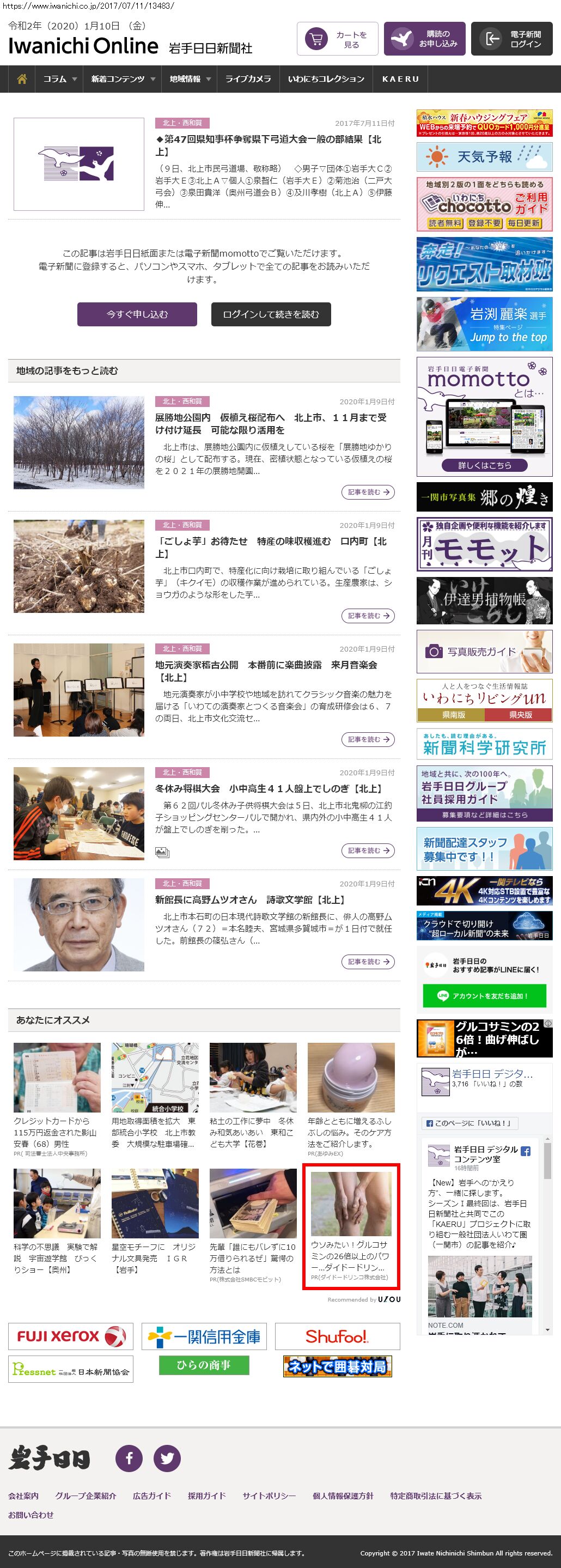
Task: Expand the 地域情報 menu
Action: pos(190,79)
